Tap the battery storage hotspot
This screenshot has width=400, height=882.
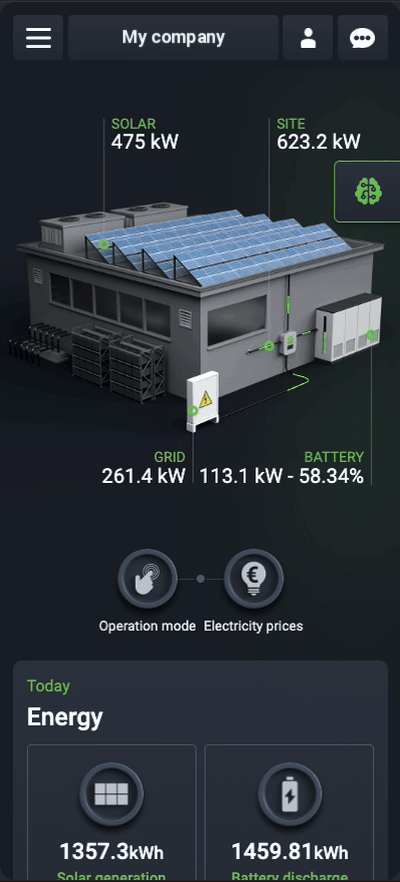point(371,336)
